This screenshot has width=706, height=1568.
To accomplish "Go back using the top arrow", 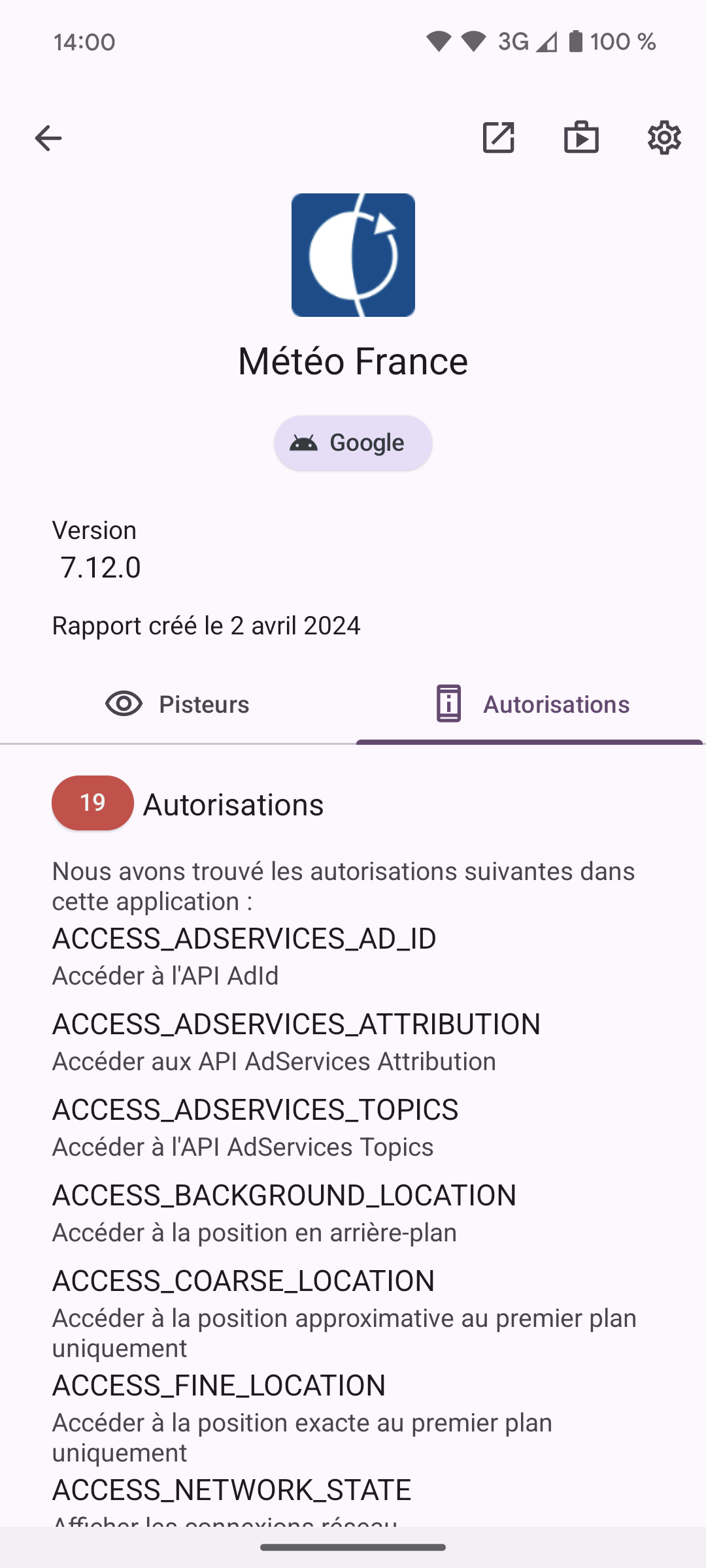I will click(48, 139).
